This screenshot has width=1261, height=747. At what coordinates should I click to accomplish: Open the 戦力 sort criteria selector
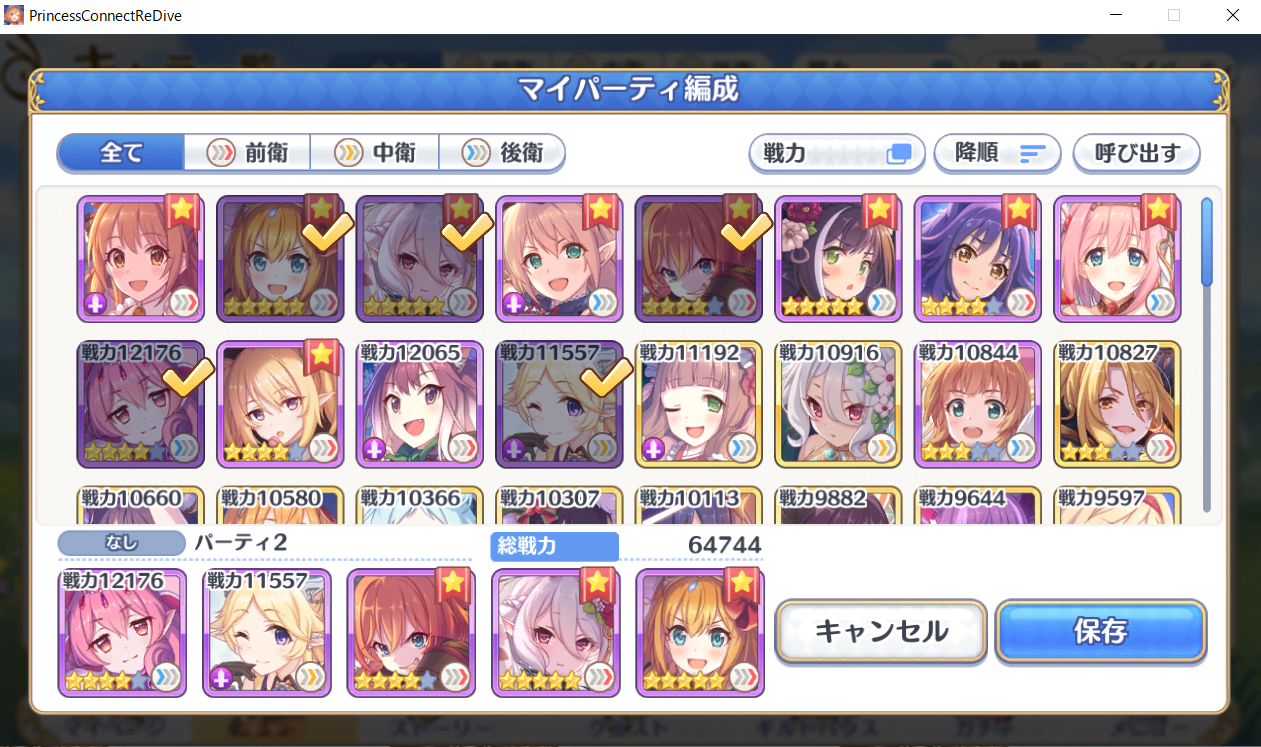click(x=836, y=153)
